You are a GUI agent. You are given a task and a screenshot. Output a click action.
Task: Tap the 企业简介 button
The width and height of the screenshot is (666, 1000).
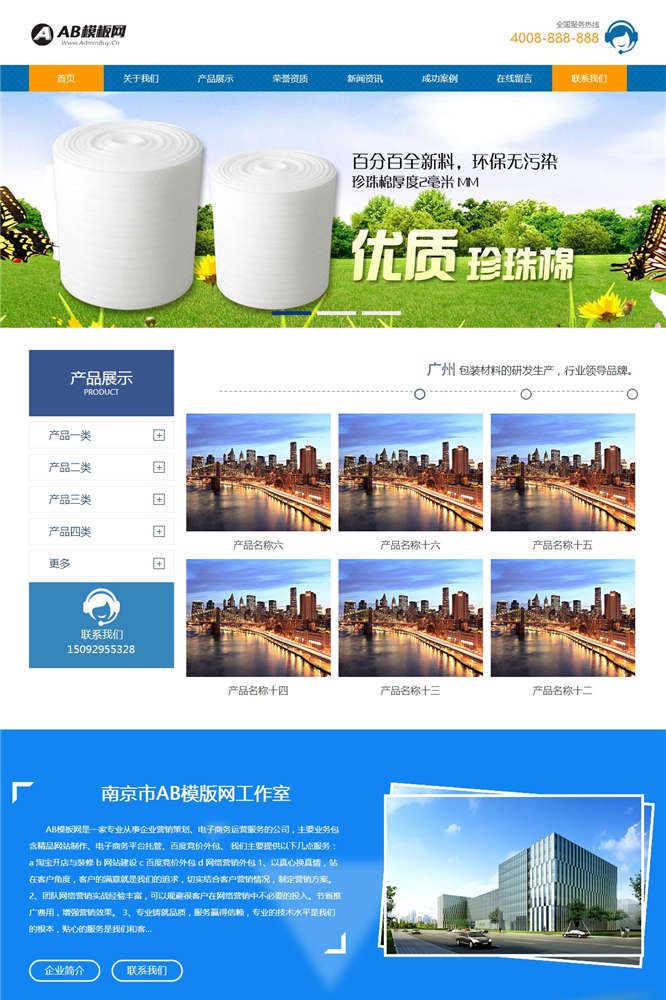pos(65,970)
